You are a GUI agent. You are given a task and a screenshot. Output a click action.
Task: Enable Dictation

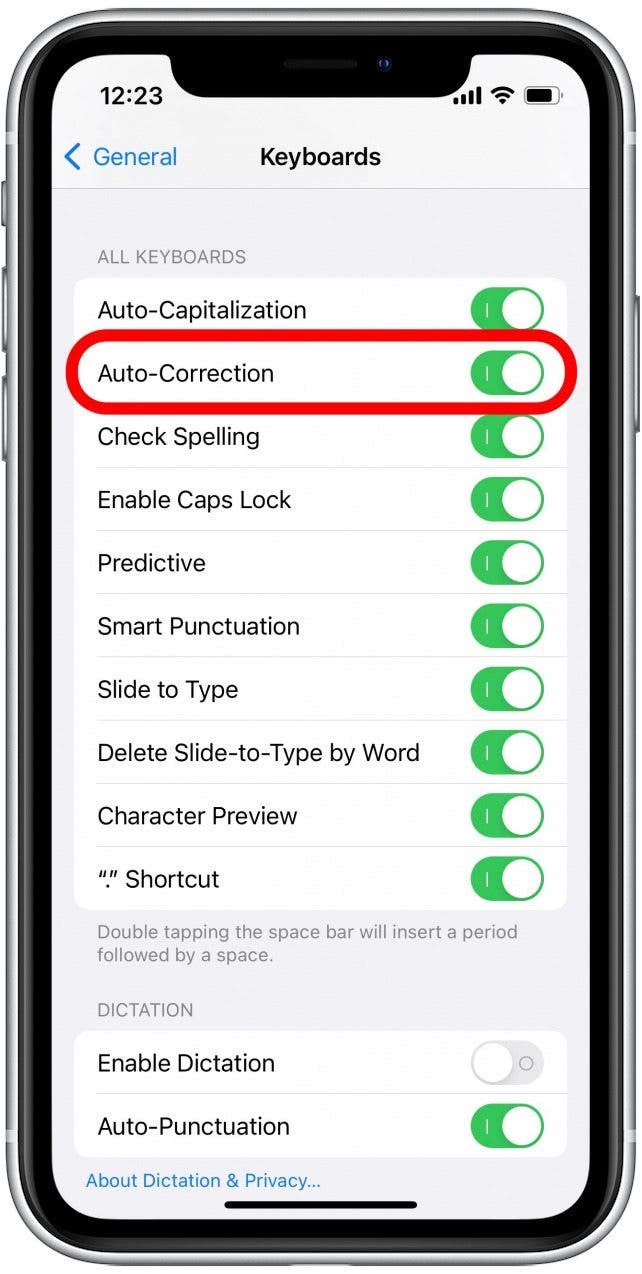pos(507,1063)
